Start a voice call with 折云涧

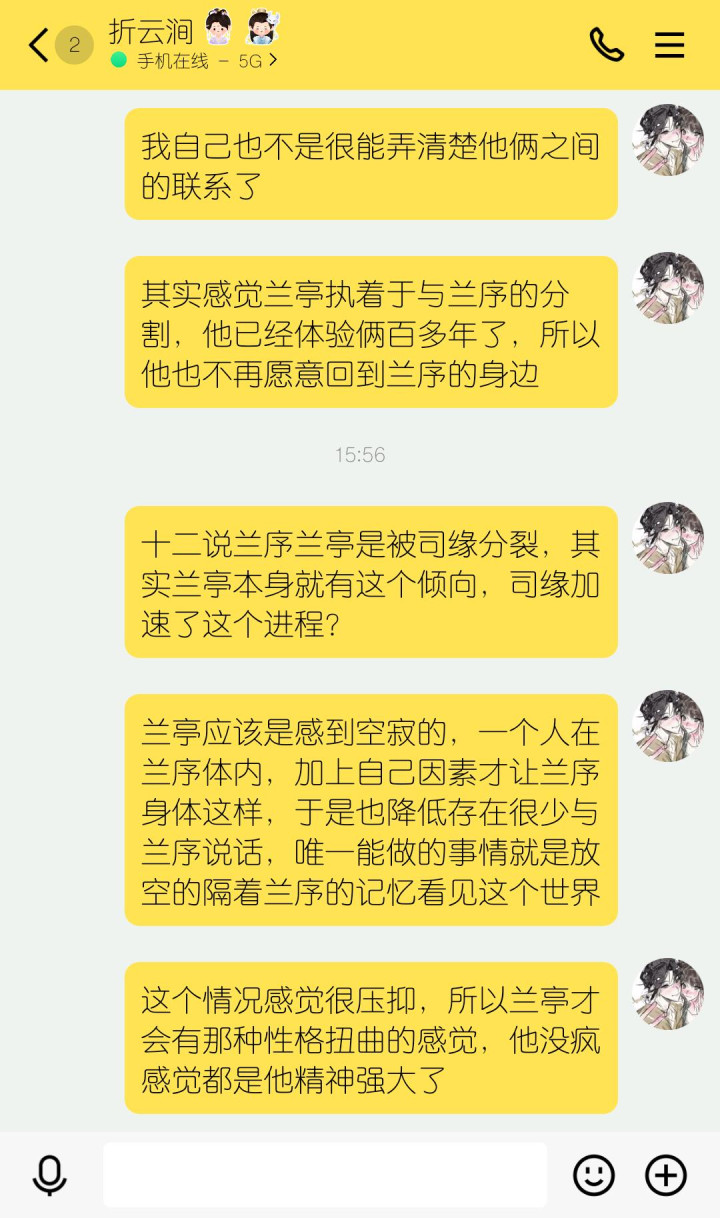click(x=606, y=45)
